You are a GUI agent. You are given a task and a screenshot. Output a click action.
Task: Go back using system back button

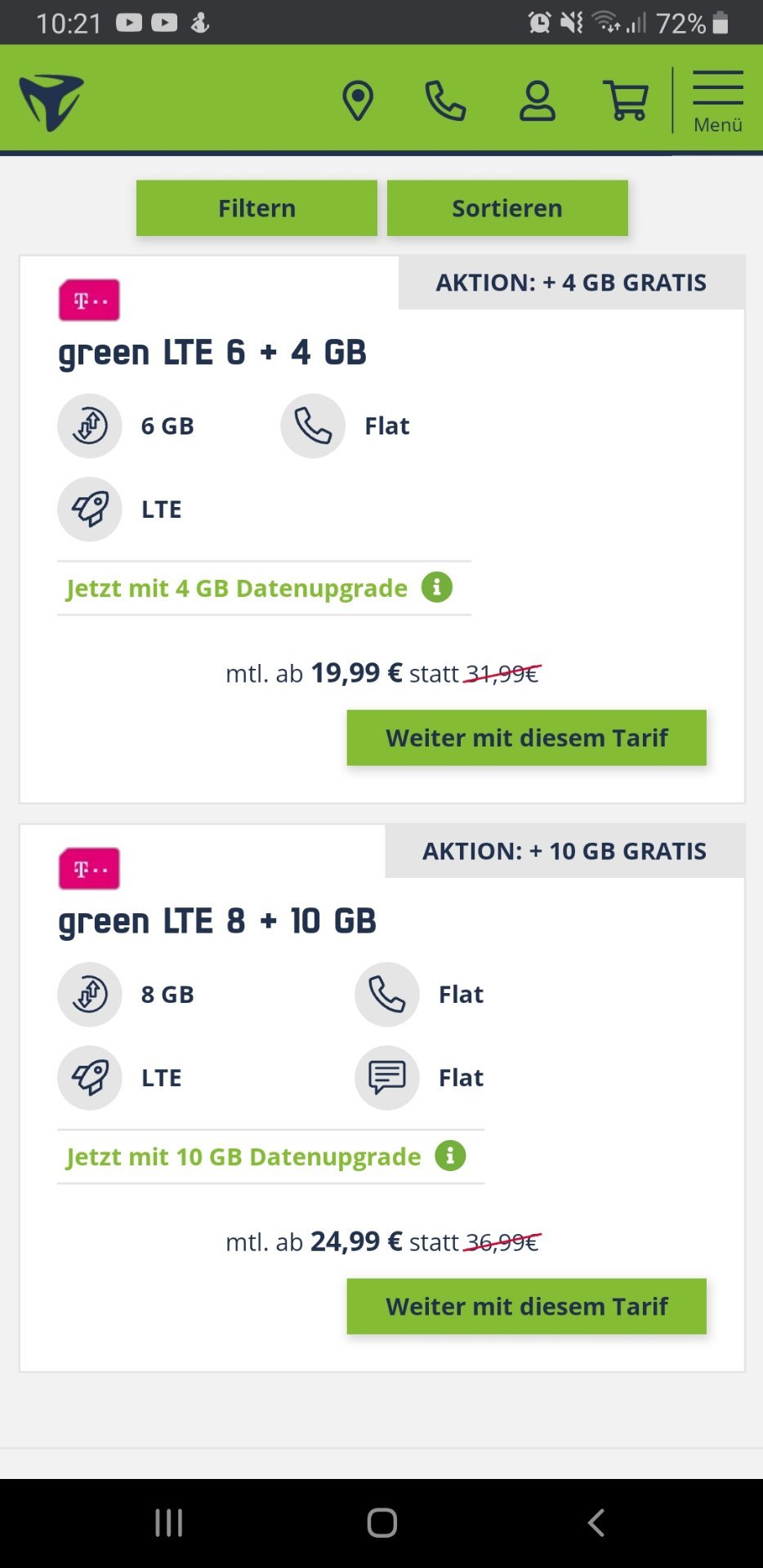(x=596, y=1522)
